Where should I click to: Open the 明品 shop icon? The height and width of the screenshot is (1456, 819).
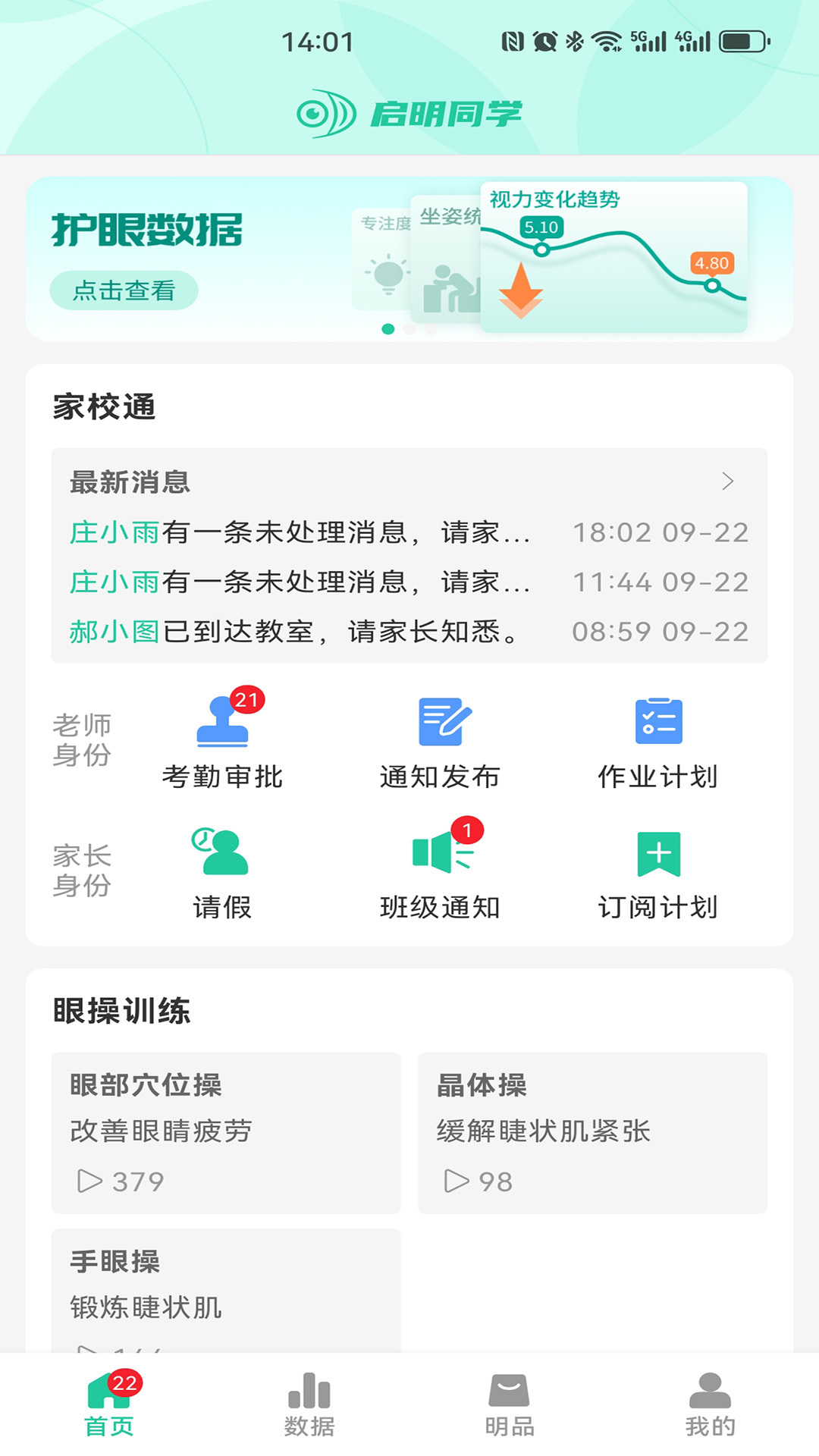(x=510, y=1407)
